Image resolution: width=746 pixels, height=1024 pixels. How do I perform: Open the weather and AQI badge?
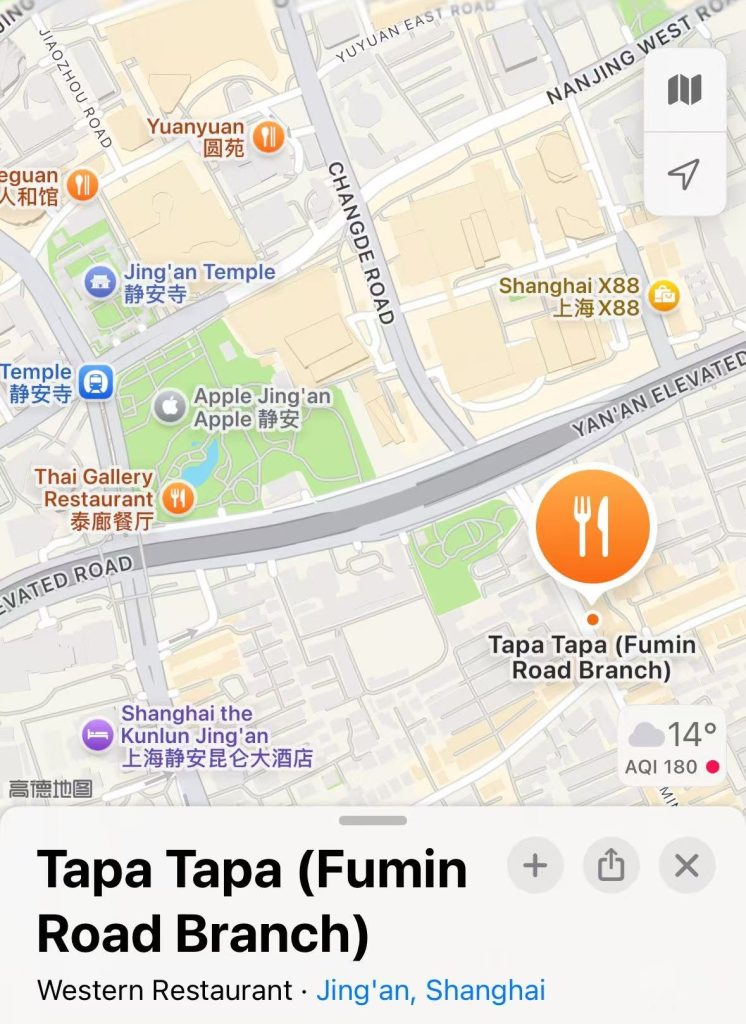(671, 747)
